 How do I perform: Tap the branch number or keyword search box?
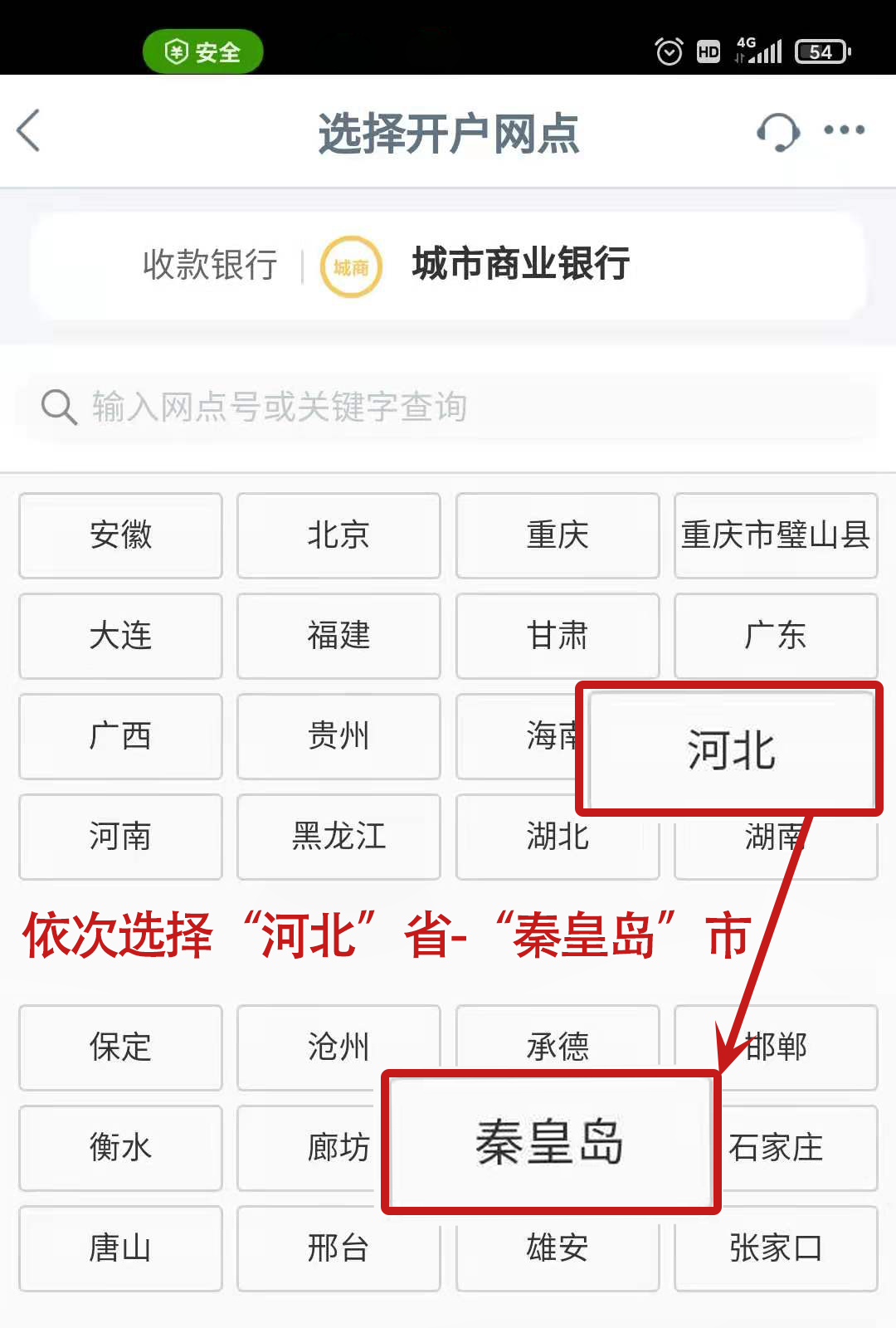point(448,407)
